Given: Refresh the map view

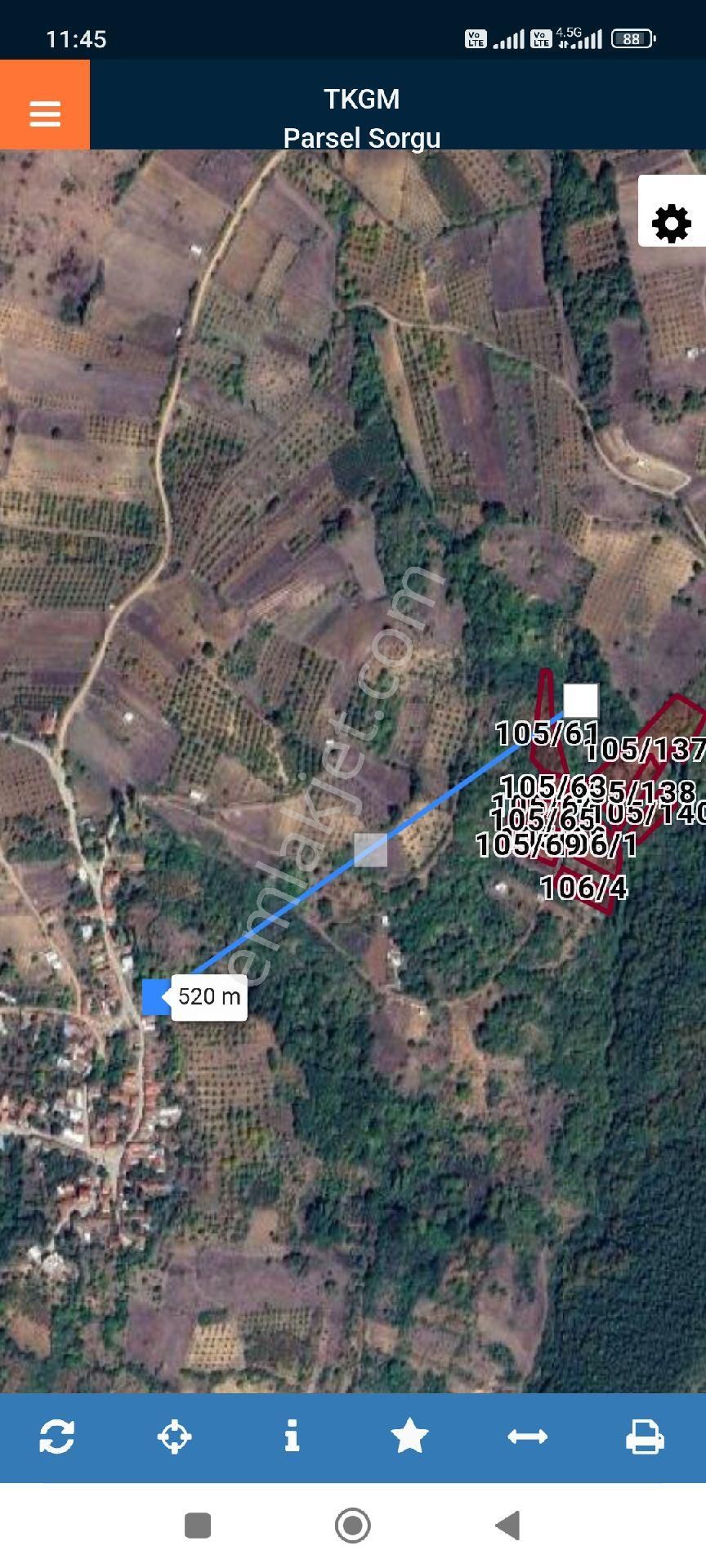Looking at the screenshot, I should (x=58, y=1437).
